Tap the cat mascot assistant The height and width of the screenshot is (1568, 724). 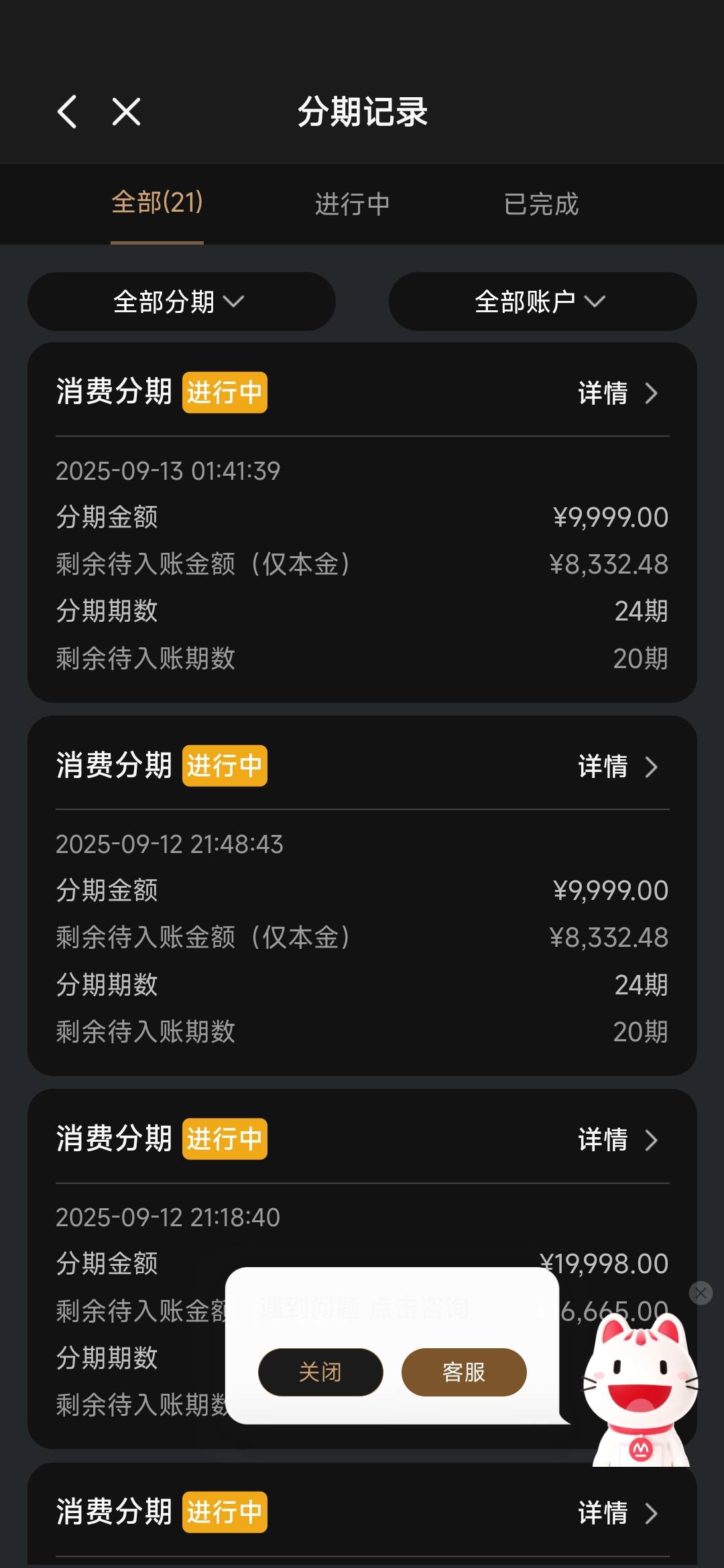640,1394
